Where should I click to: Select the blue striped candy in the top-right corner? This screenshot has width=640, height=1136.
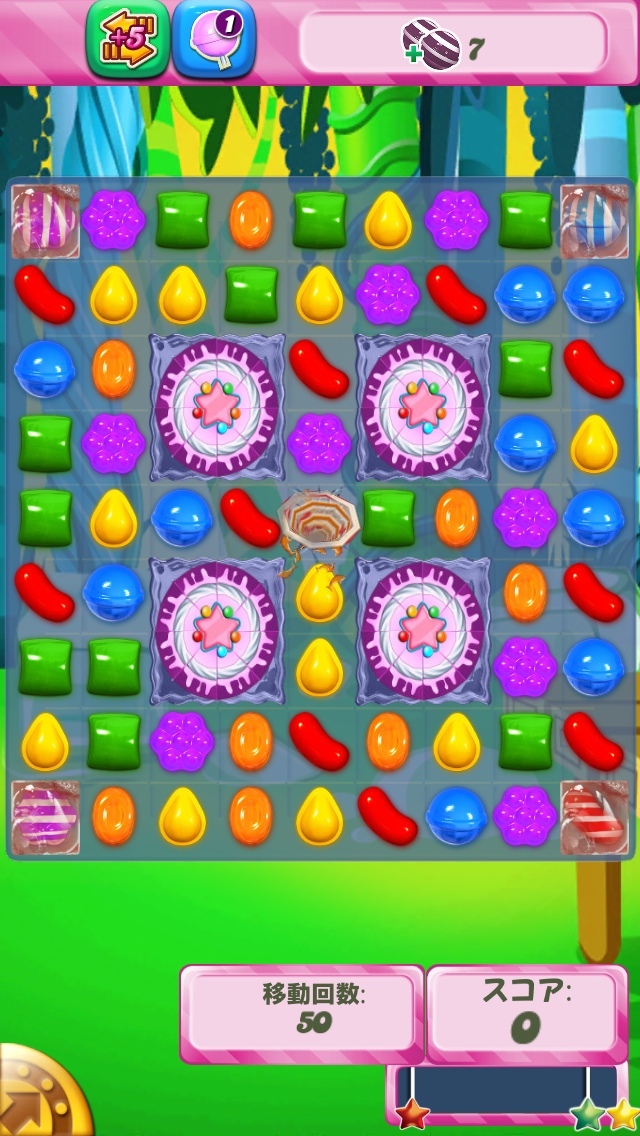[594, 219]
